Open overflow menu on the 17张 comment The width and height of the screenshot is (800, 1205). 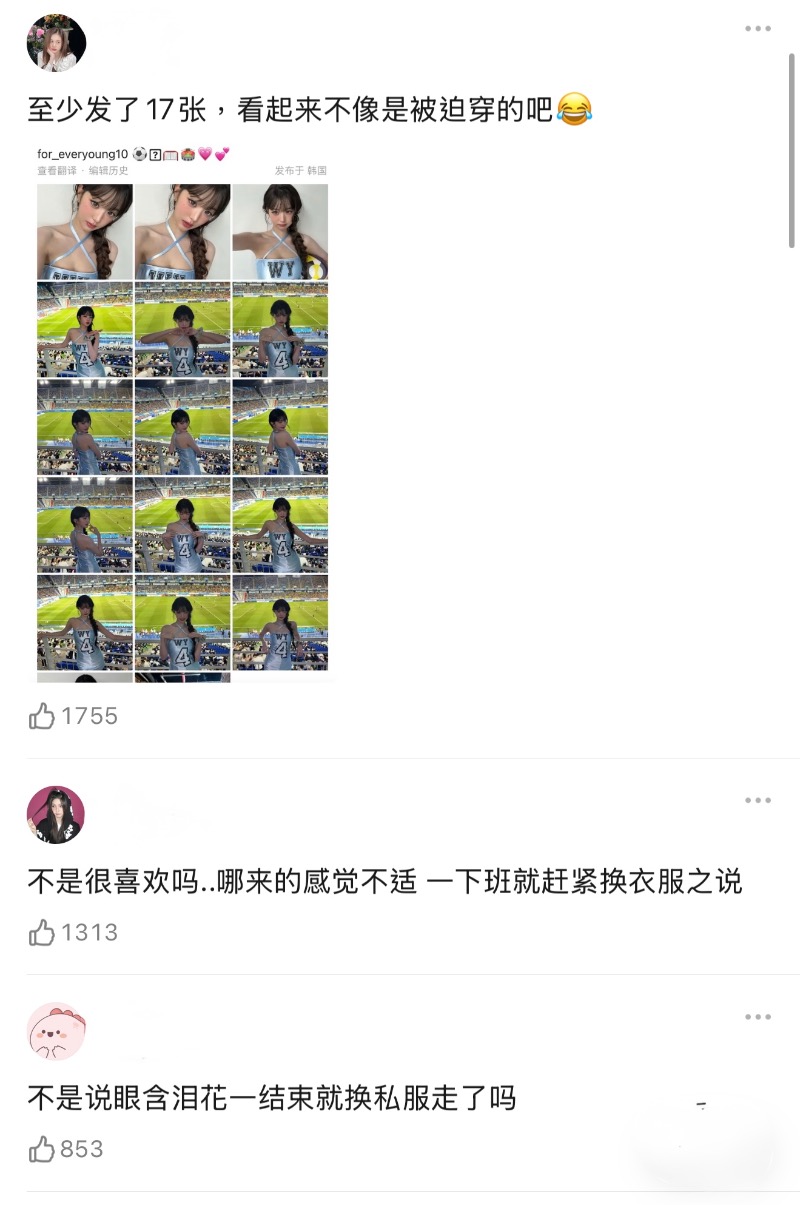coord(757,29)
